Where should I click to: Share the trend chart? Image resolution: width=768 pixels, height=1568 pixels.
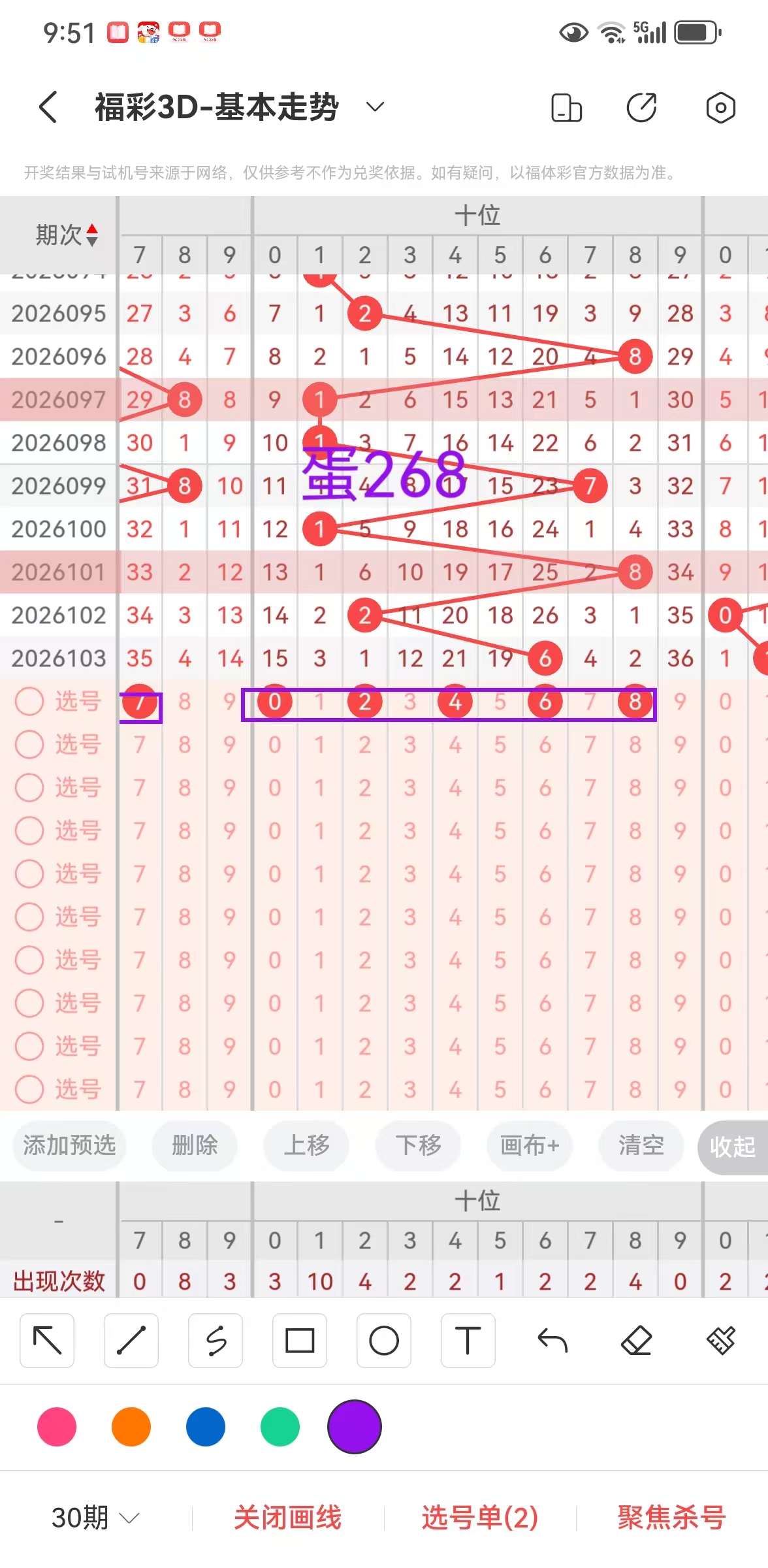coord(641,108)
